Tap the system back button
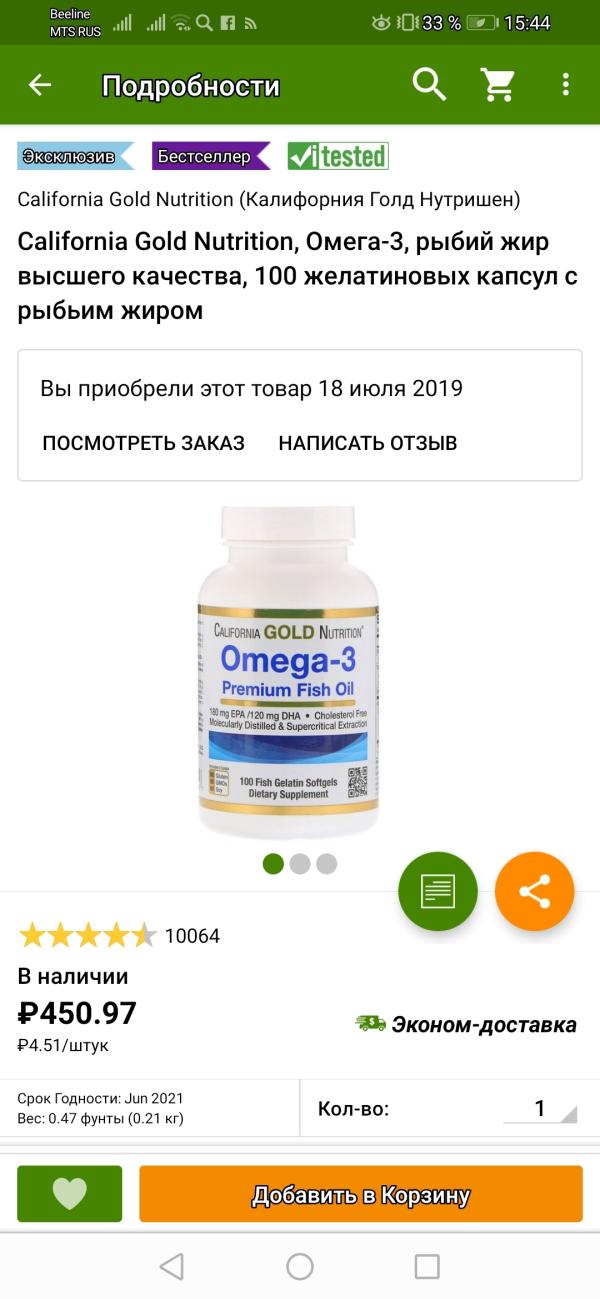Image resolution: width=600 pixels, height=1299 pixels. click(x=172, y=1267)
